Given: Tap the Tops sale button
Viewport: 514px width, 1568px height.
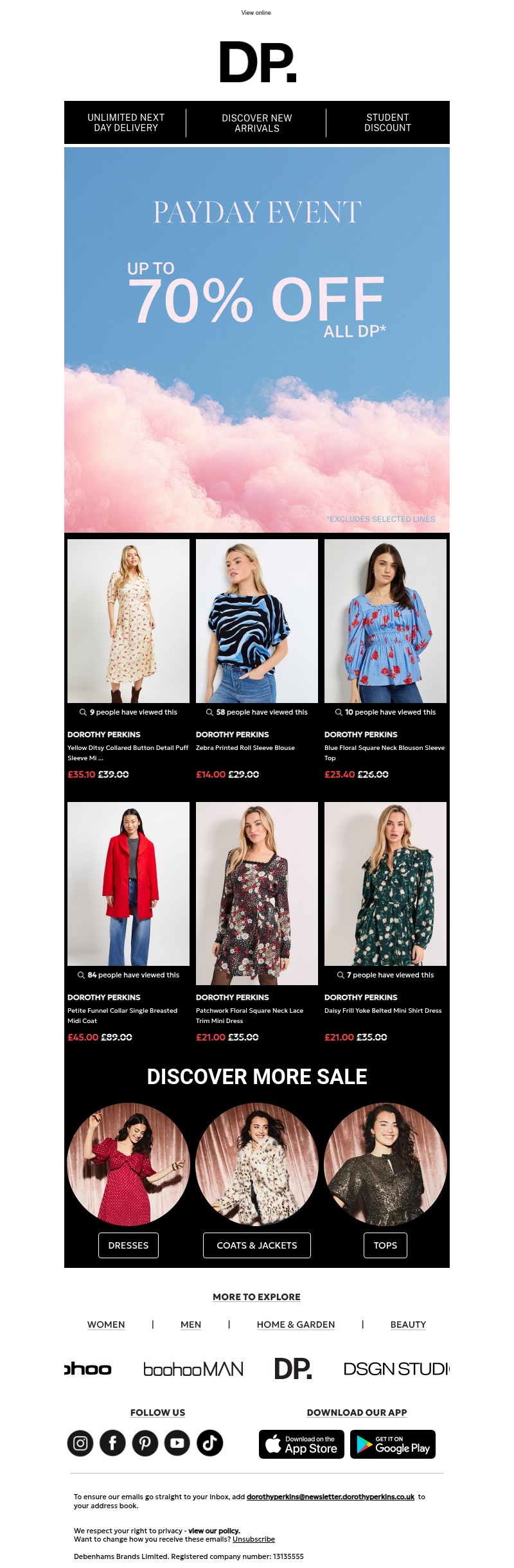Looking at the screenshot, I should pyautogui.click(x=385, y=1245).
